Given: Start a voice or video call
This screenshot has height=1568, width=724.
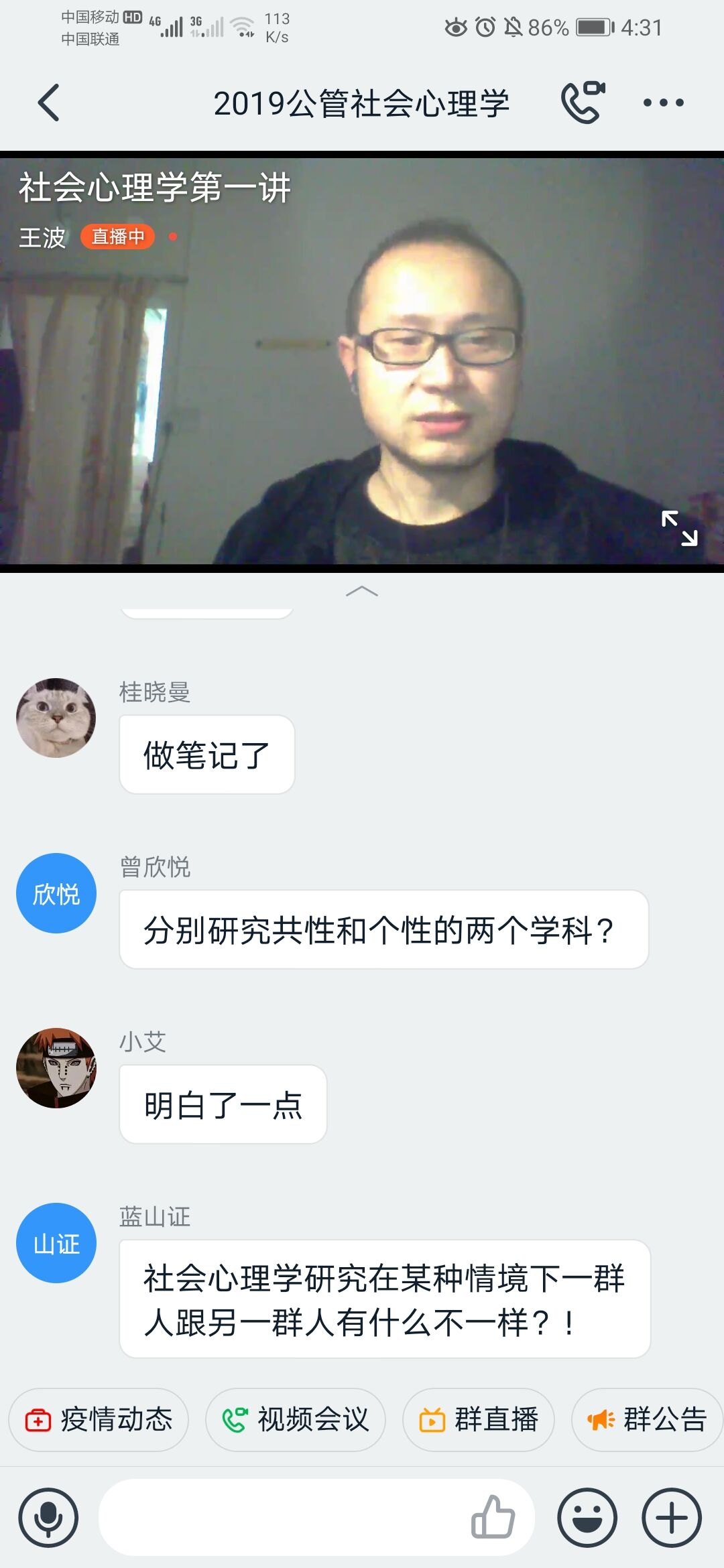Looking at the screenshot, I should [583, 103].
